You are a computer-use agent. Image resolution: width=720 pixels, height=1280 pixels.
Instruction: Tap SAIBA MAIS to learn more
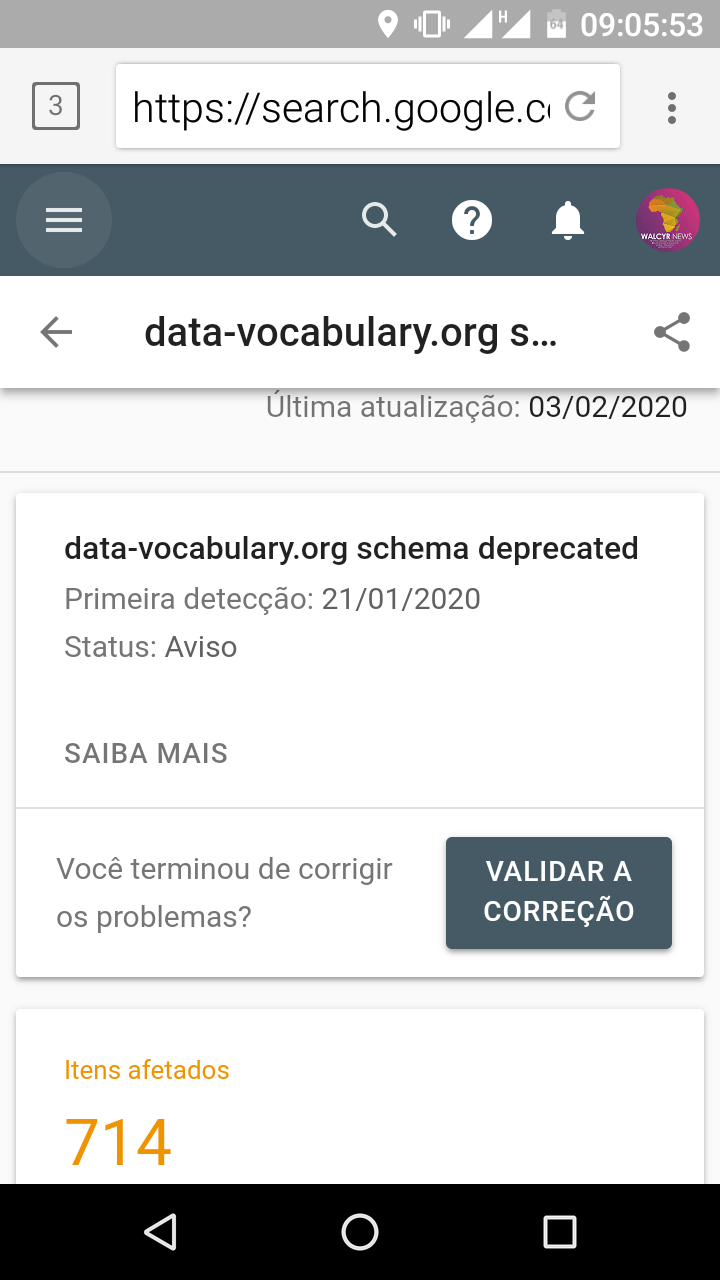(146, 753)
